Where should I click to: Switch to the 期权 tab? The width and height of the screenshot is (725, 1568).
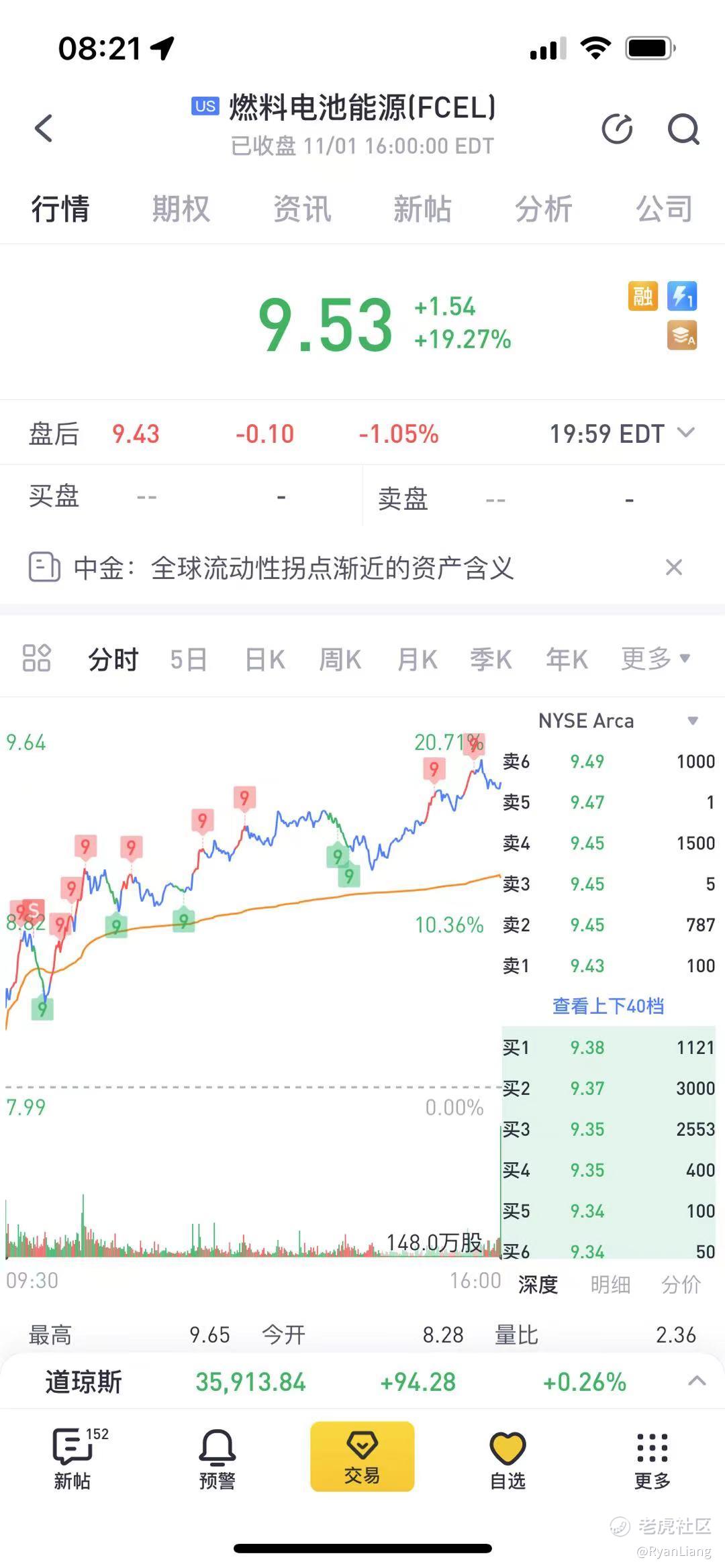tap(181, 209)
